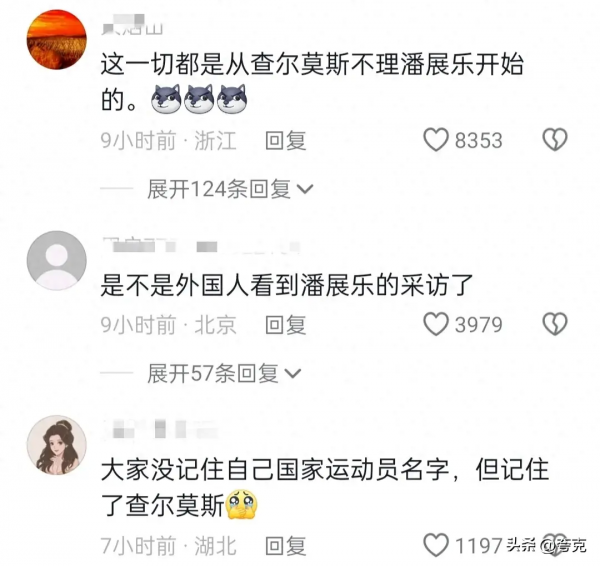This screenshot has width=600, height=566.
Task: Like the comment posted from 浙江
Action: [436, 140]
